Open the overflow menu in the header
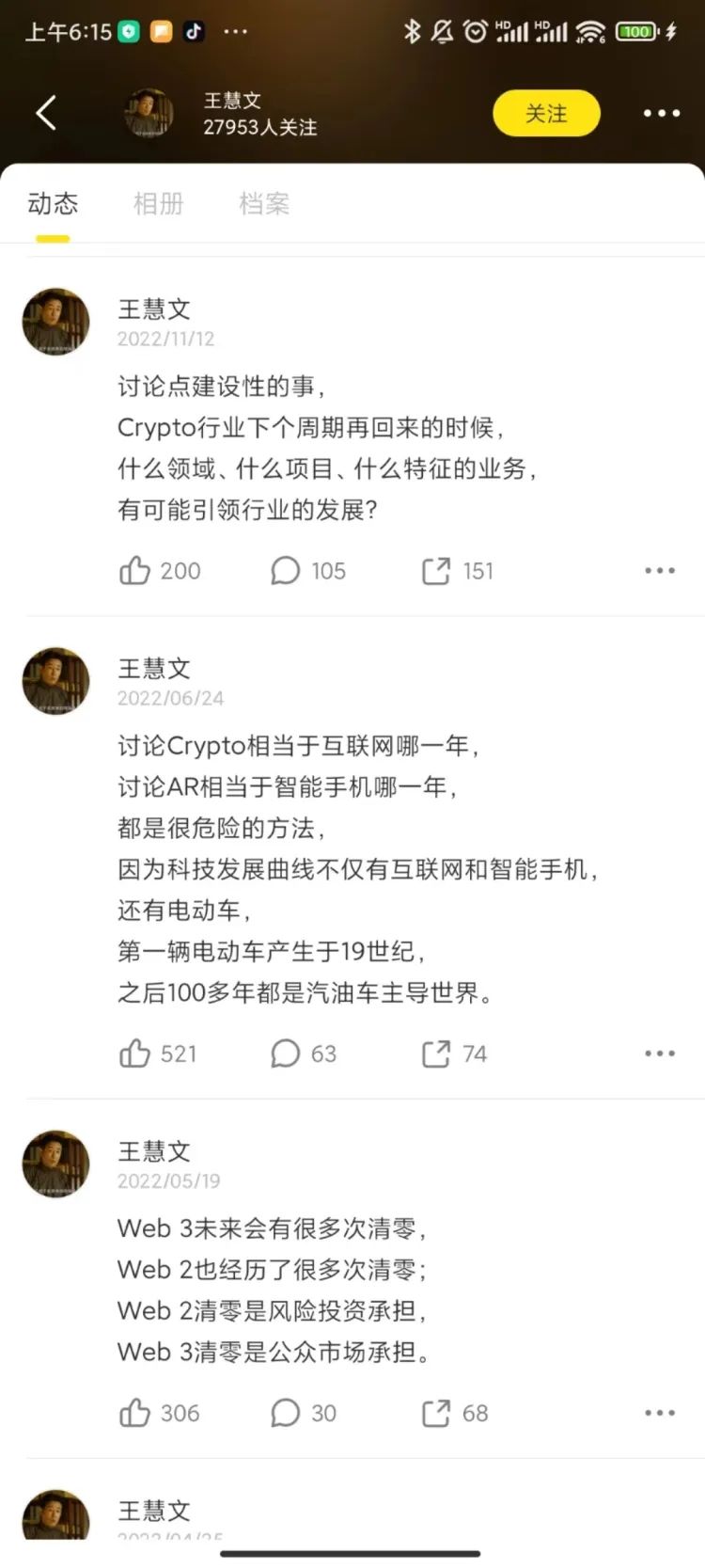This screenshot has height=1568, width=705. point(661,114)
